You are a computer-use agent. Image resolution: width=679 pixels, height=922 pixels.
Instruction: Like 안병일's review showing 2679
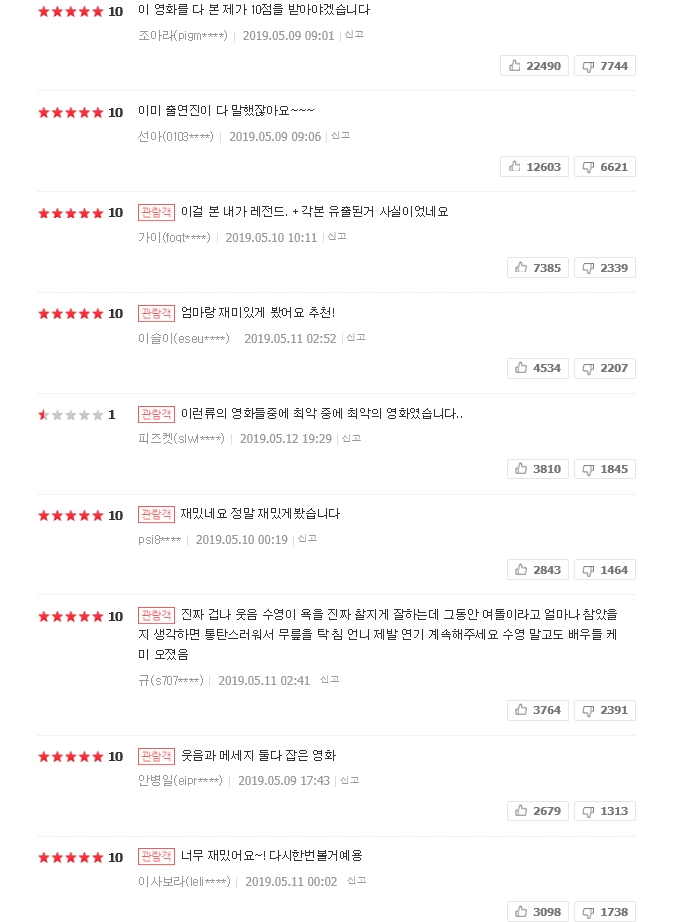(x=539, y=812)
